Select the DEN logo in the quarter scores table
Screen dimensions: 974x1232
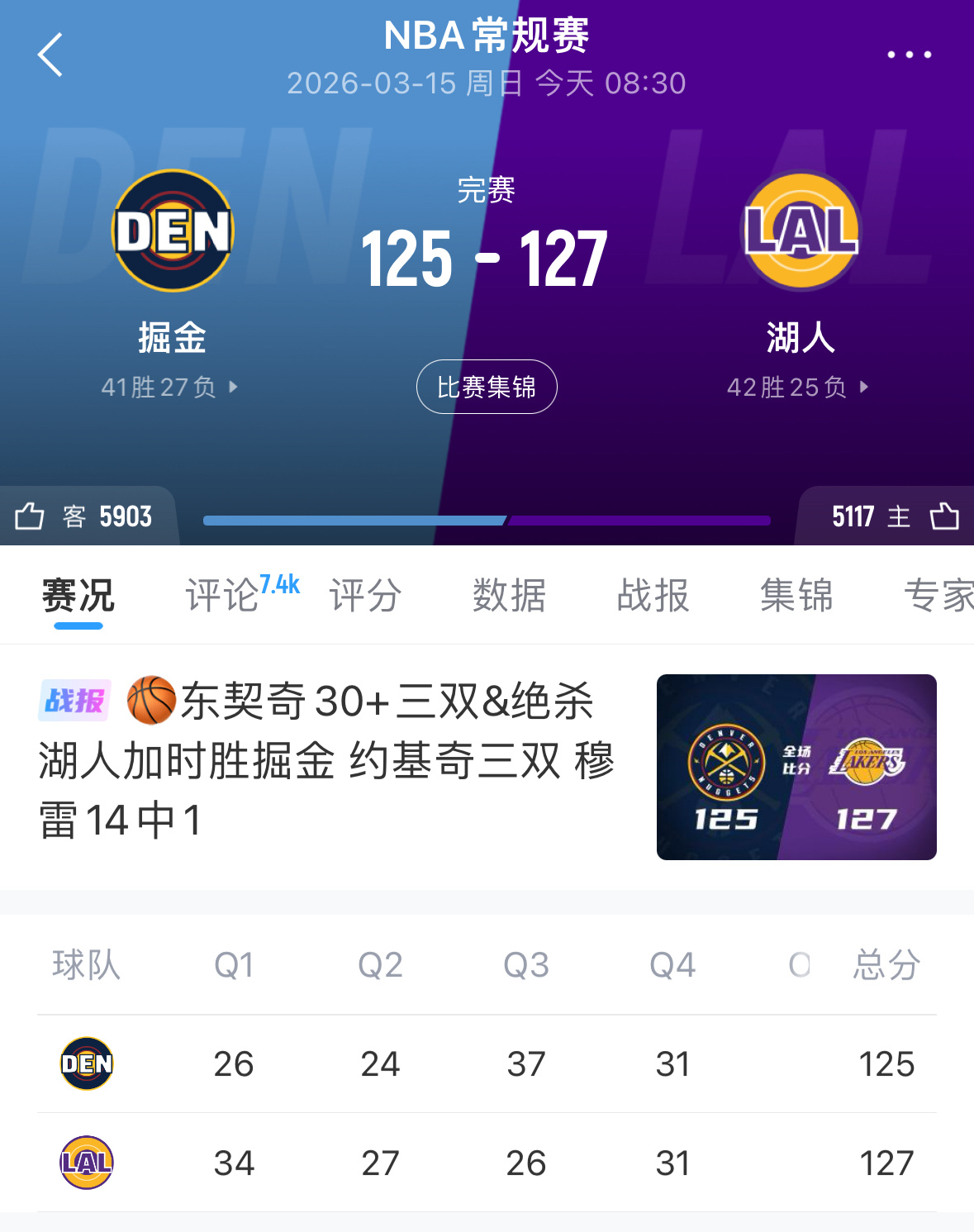[x=86, y=1064]
